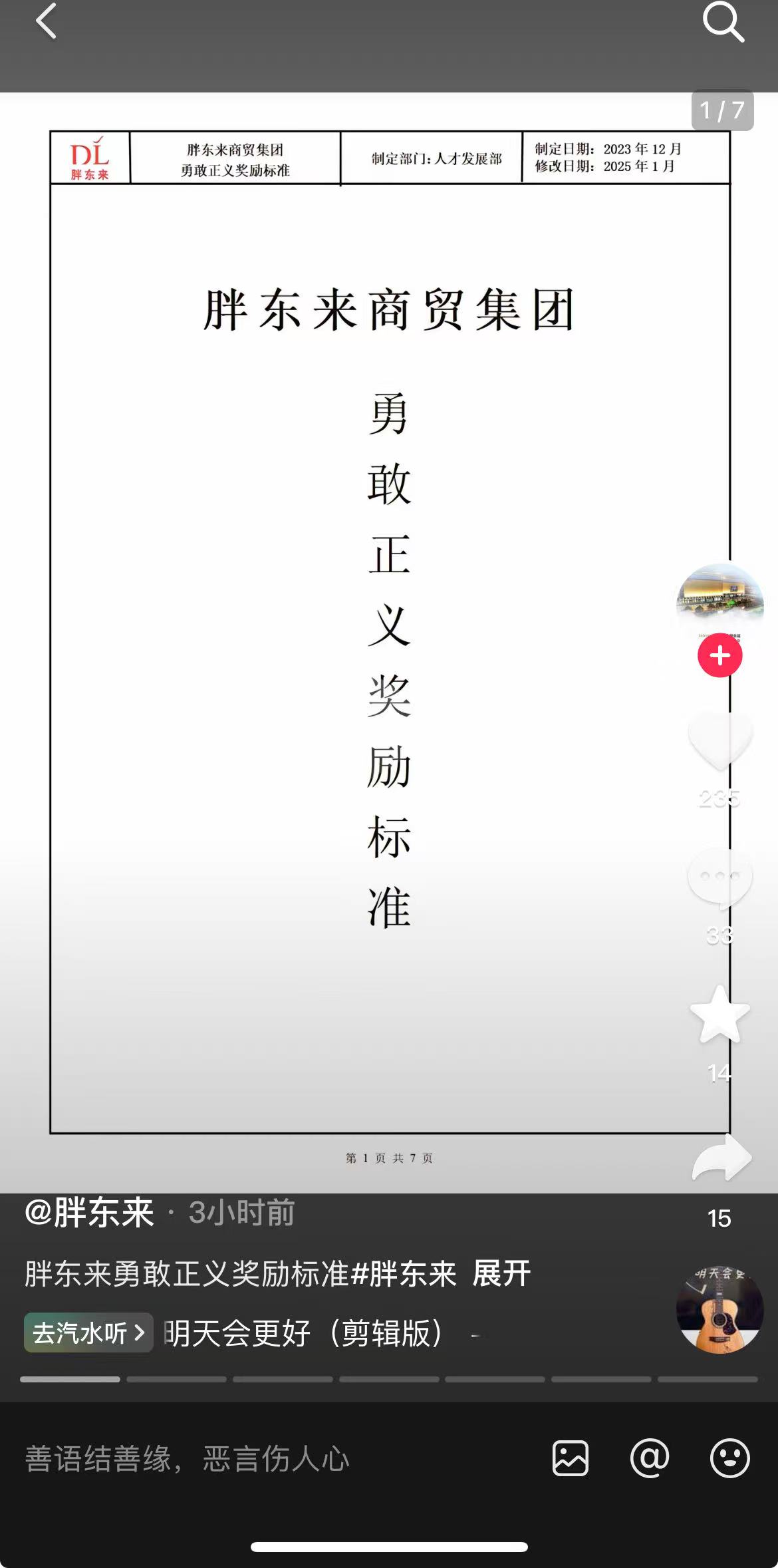Attach an image to the comment
The width and height of the screenshot is (778, 1568).
tap(571, 1459)
